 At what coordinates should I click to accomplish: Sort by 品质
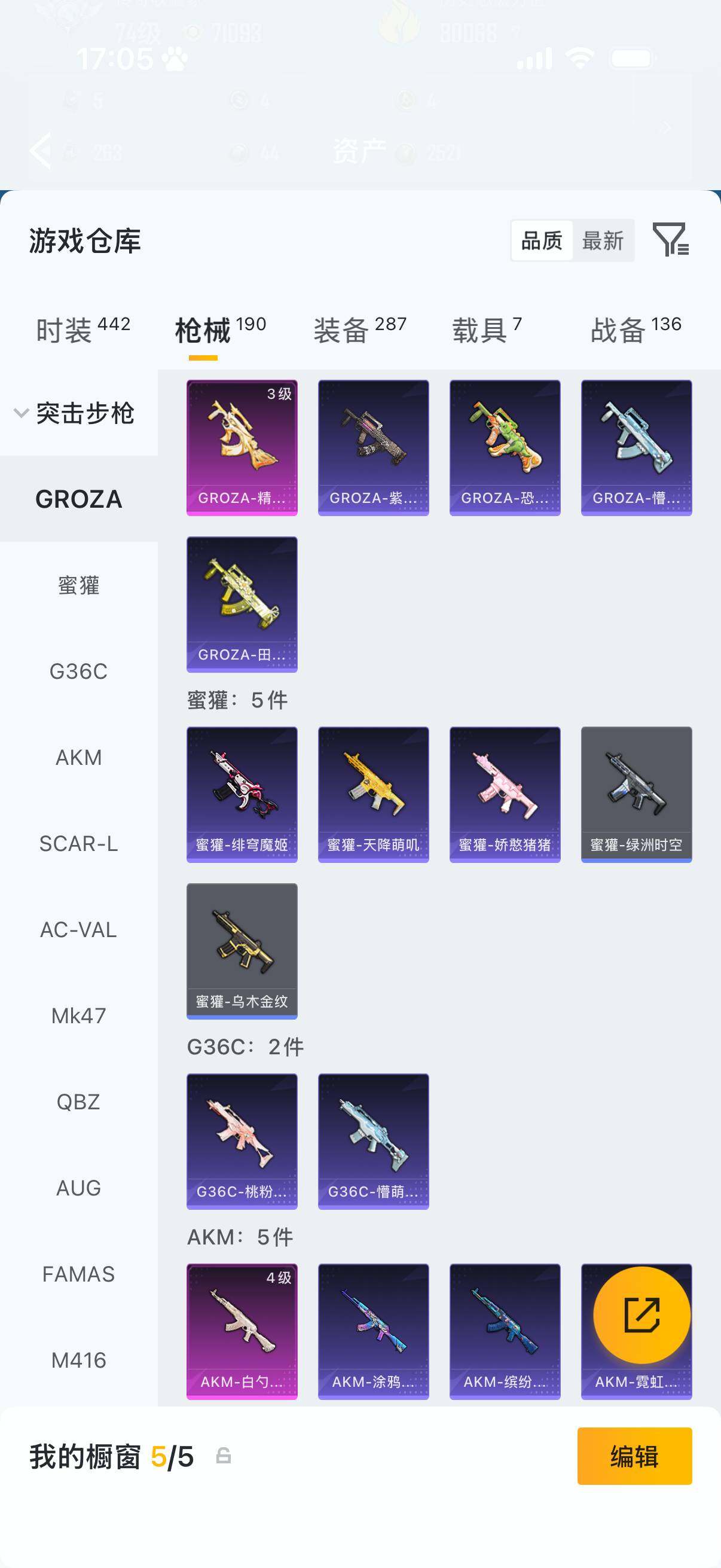(542, 240)
